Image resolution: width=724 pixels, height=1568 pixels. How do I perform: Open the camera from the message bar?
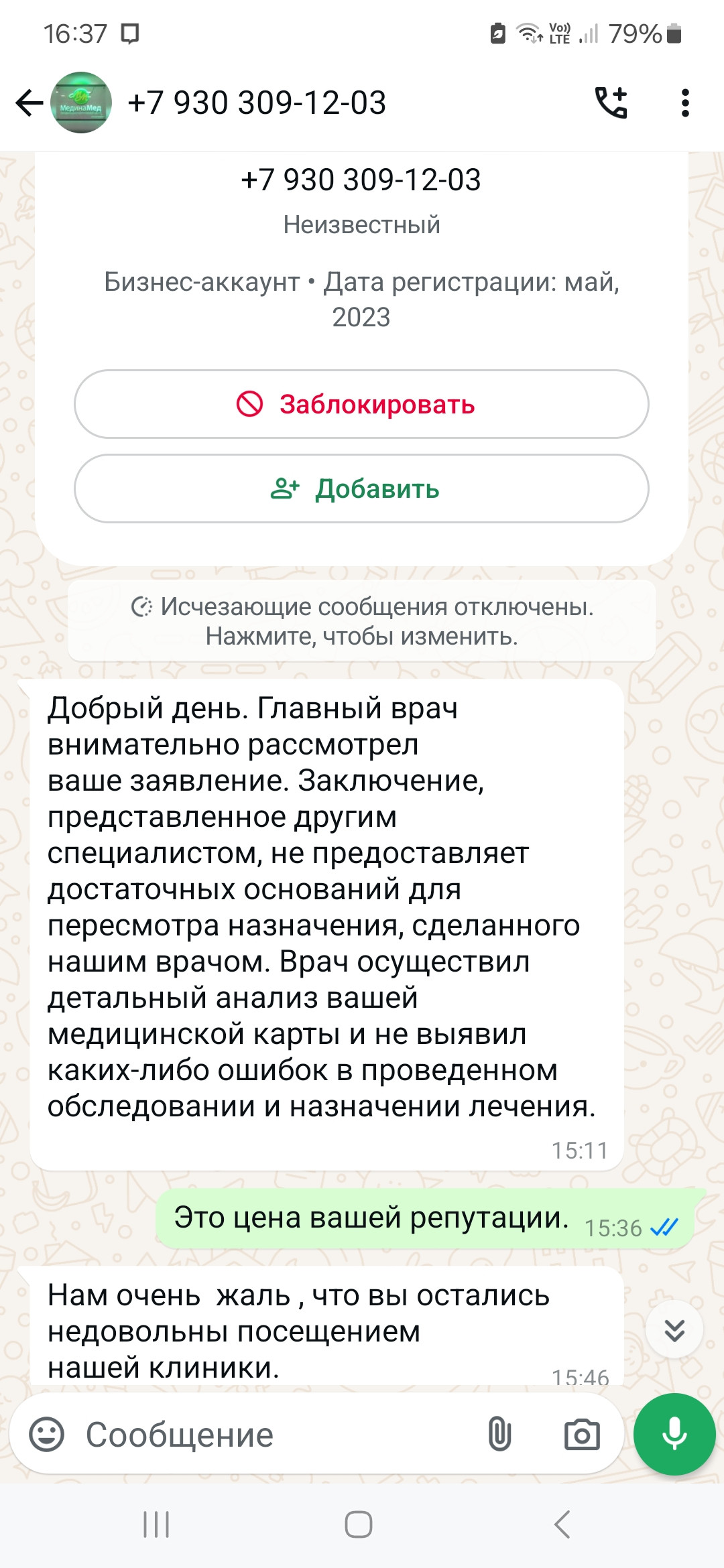coord(582,1435)
